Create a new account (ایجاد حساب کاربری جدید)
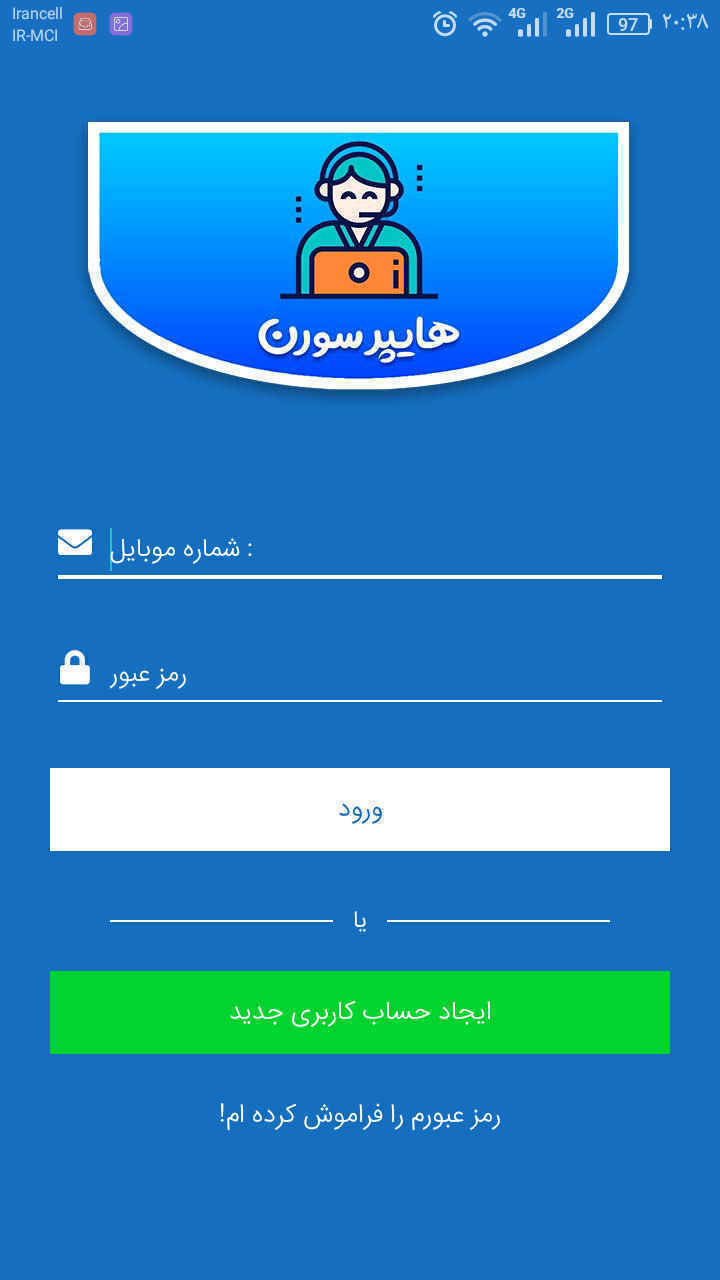The width and height of the screenshot is (720, 1280). pyautogui.click(x=360, y=1012)
